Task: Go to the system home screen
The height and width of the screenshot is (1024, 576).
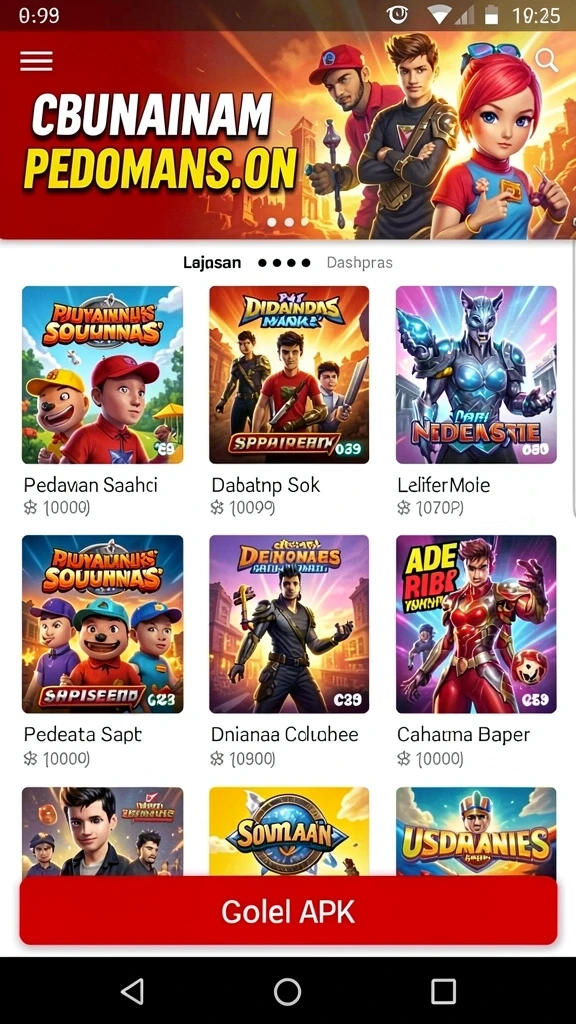Action: point(287,991)
